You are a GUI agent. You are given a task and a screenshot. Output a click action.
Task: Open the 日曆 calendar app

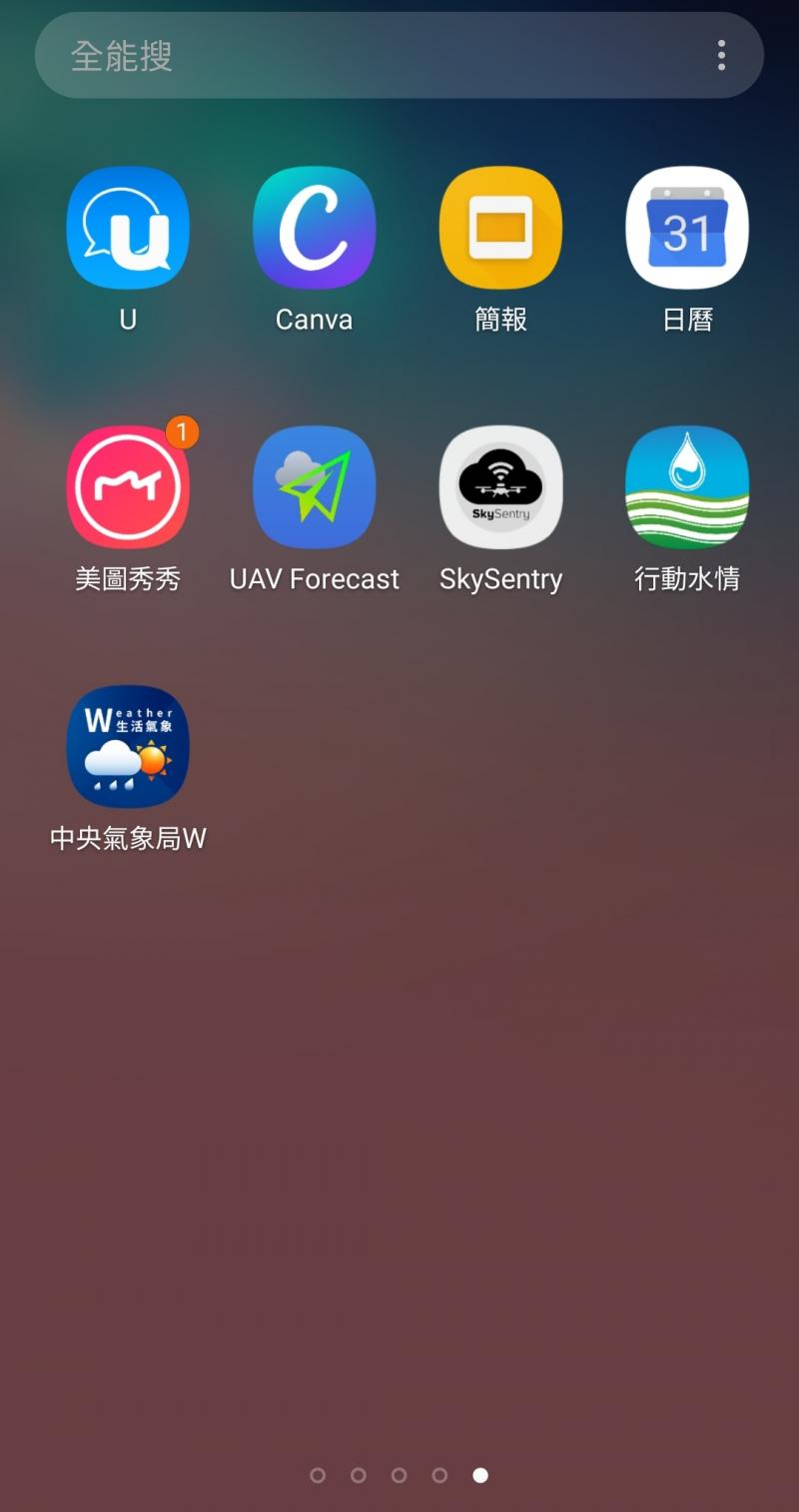point(686,227)
